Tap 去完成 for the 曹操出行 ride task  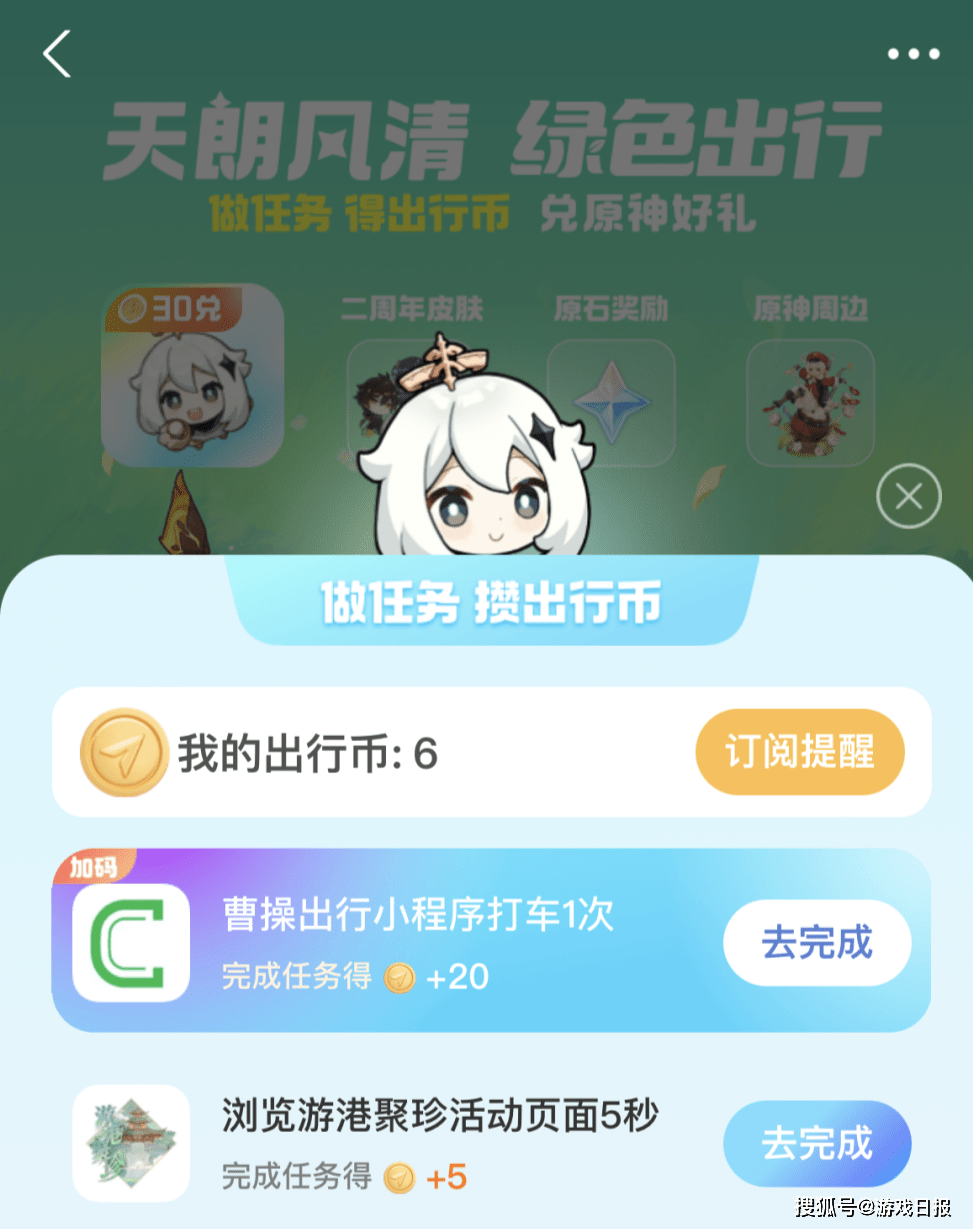(817, 941)
